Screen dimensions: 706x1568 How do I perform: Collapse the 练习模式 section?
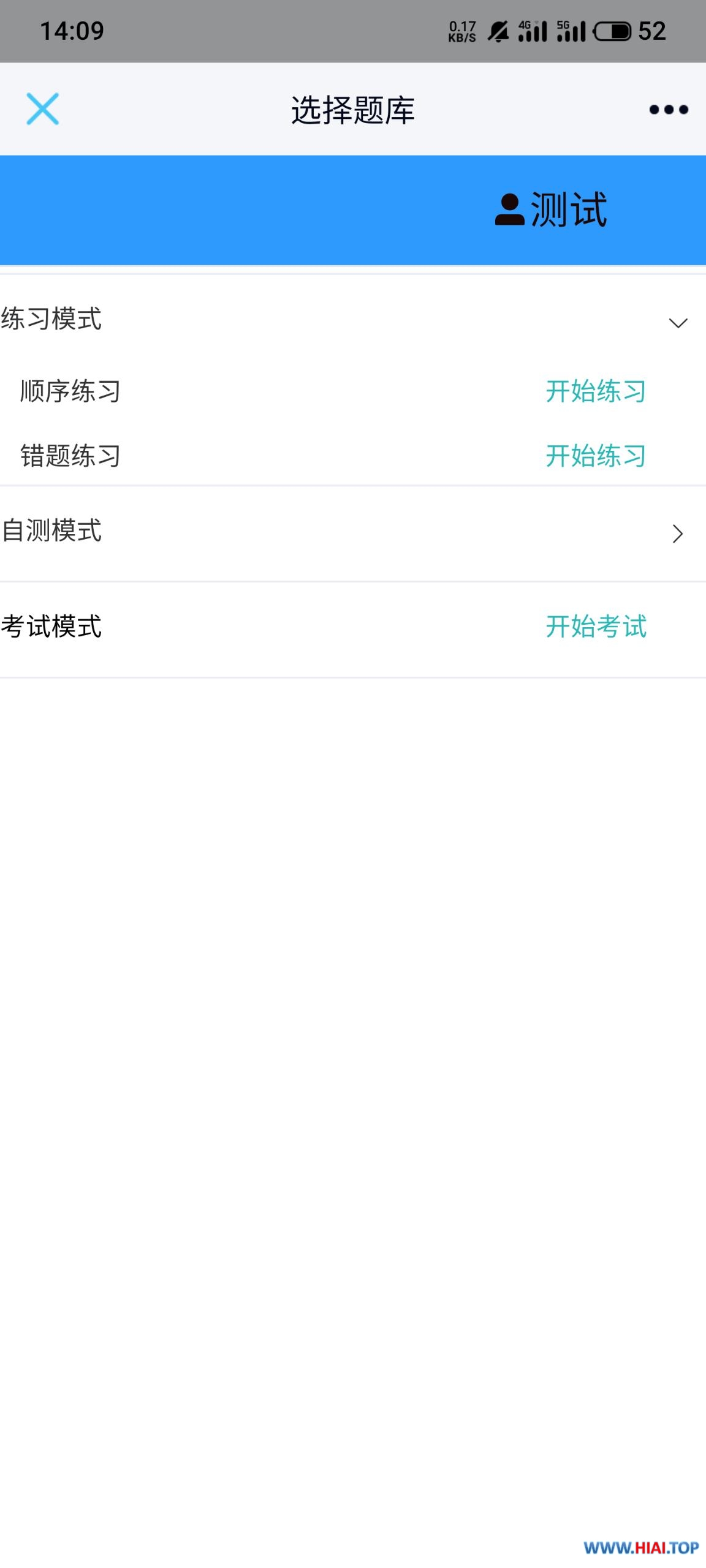pos(677,322)
